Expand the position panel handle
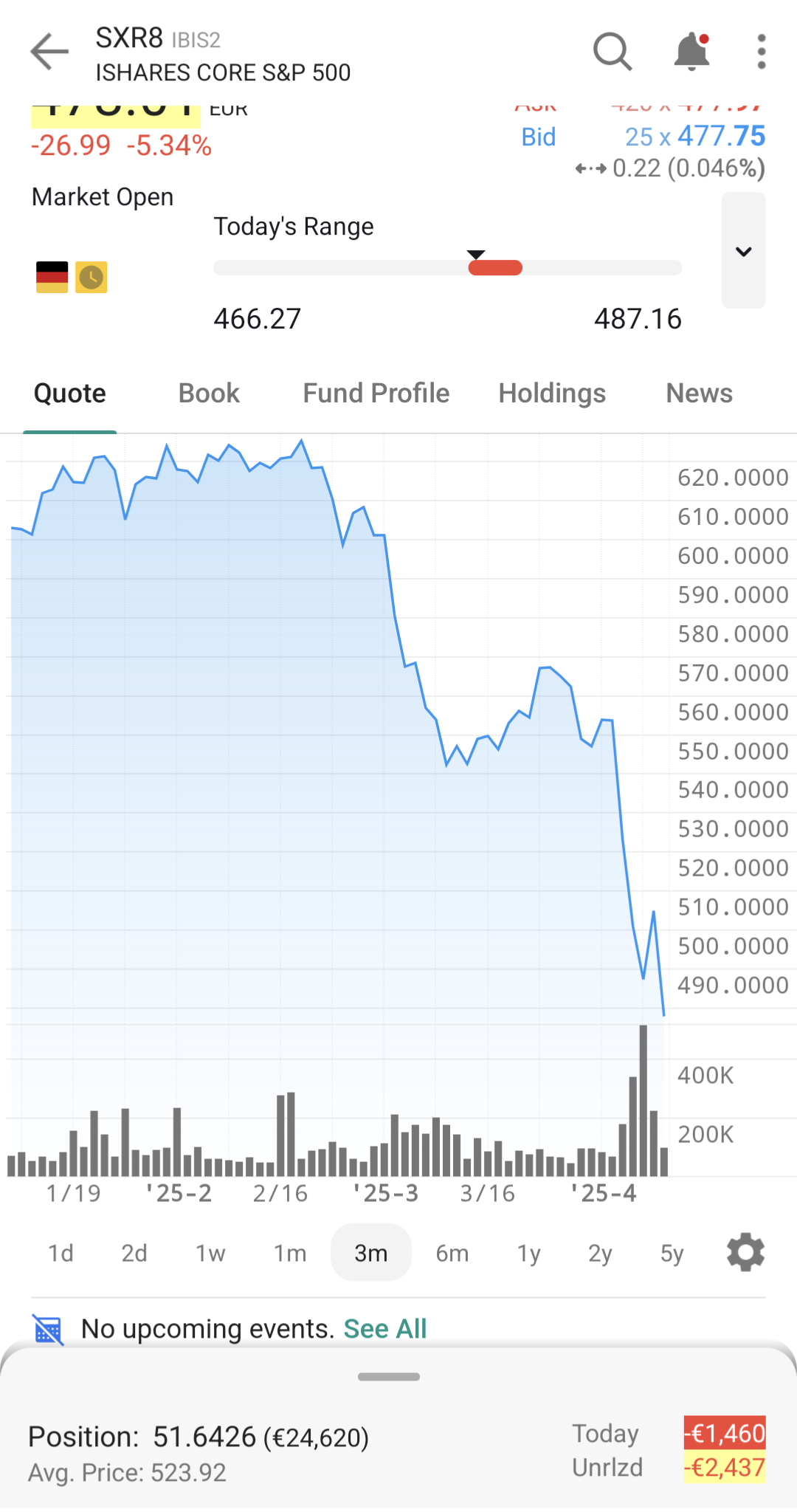The image size is (797, 1512). pyautogui.click(x=389, y=1376)
